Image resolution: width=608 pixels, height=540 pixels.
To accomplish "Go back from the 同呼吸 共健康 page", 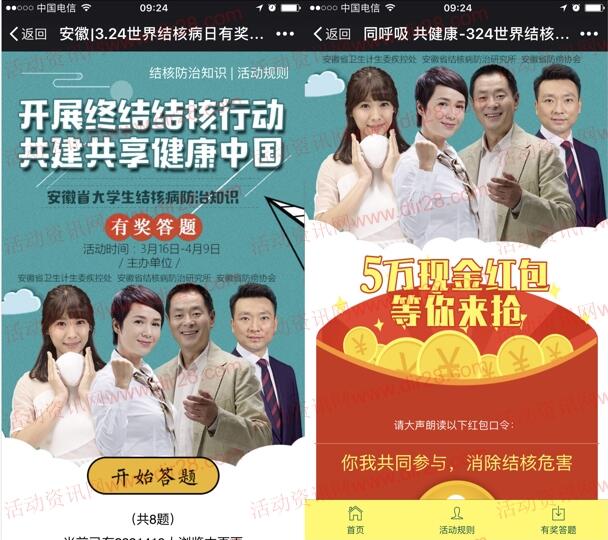I will point(332,34).
